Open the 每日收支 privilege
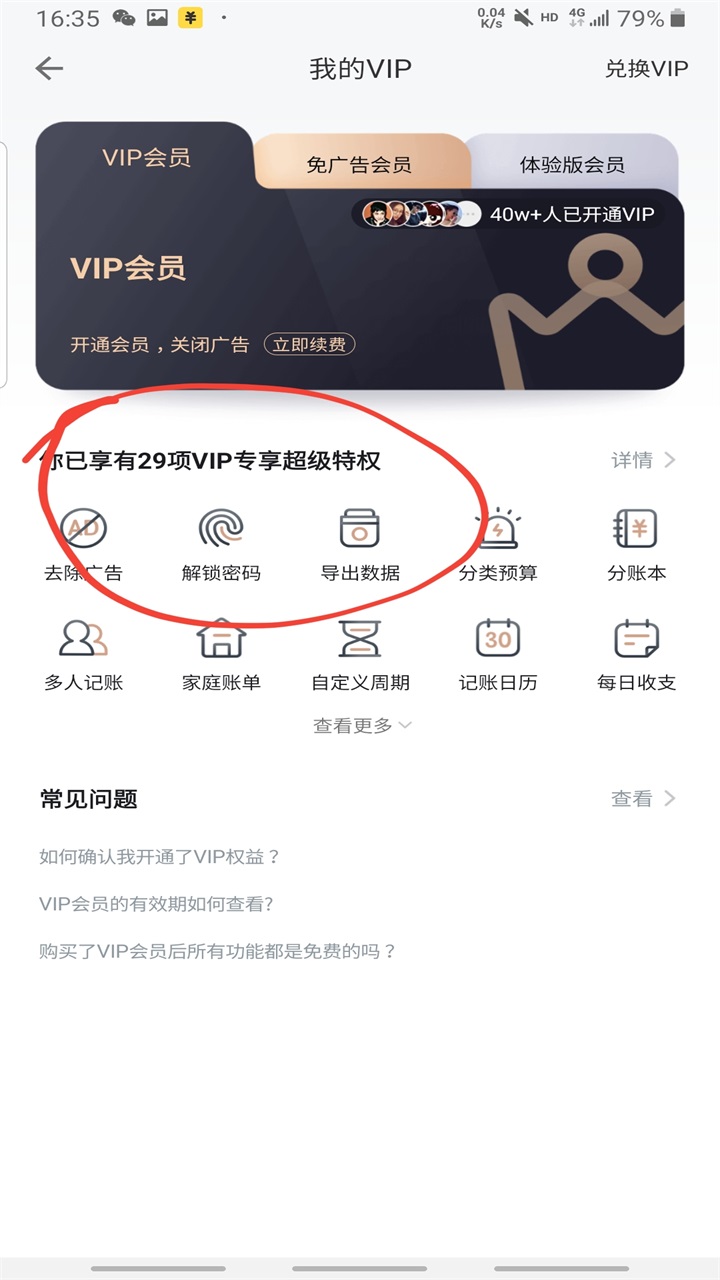Viewport: 720px width, 1280px height. coord(636,655)
